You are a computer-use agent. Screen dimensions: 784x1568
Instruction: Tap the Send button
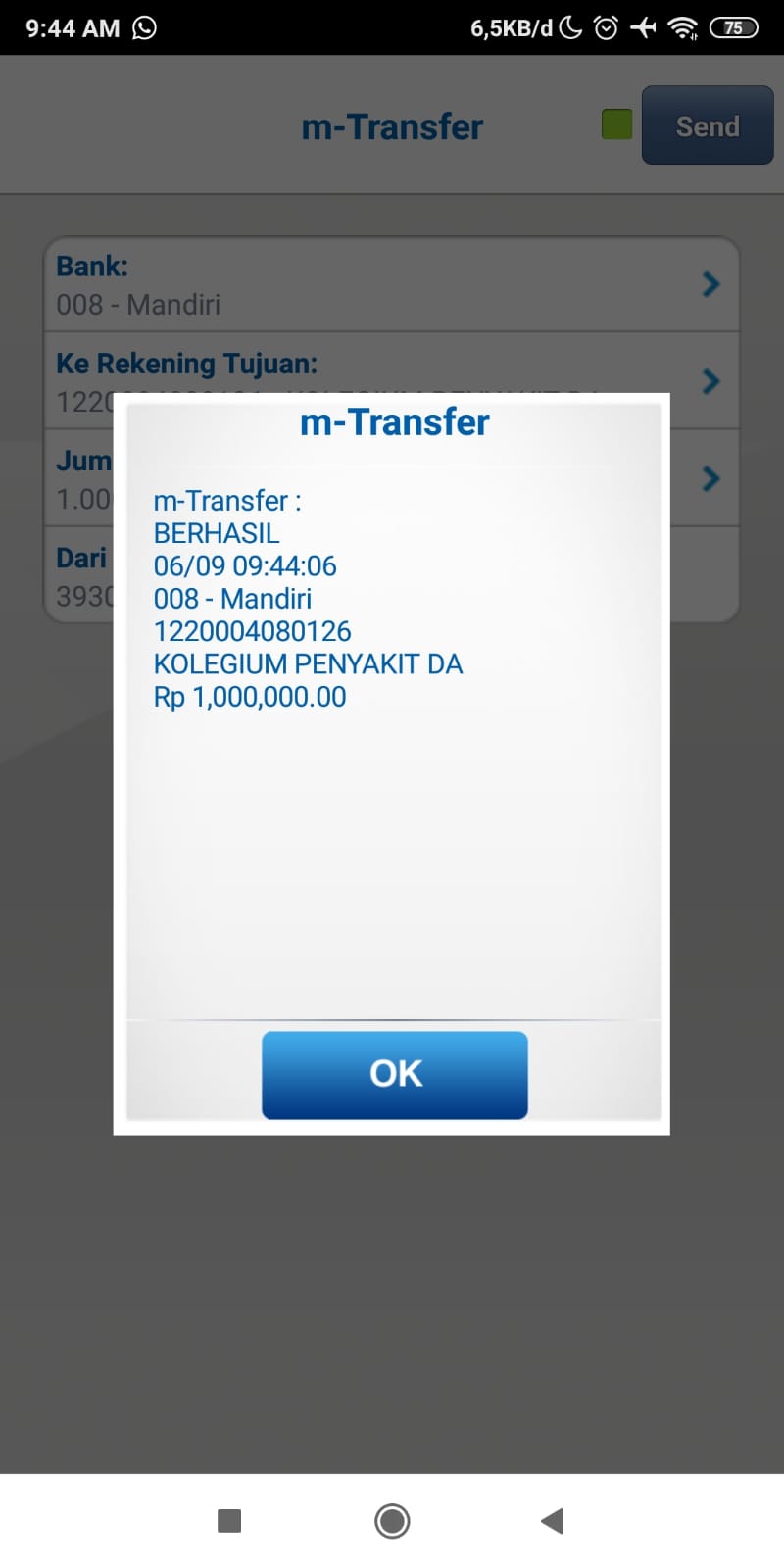707,125
